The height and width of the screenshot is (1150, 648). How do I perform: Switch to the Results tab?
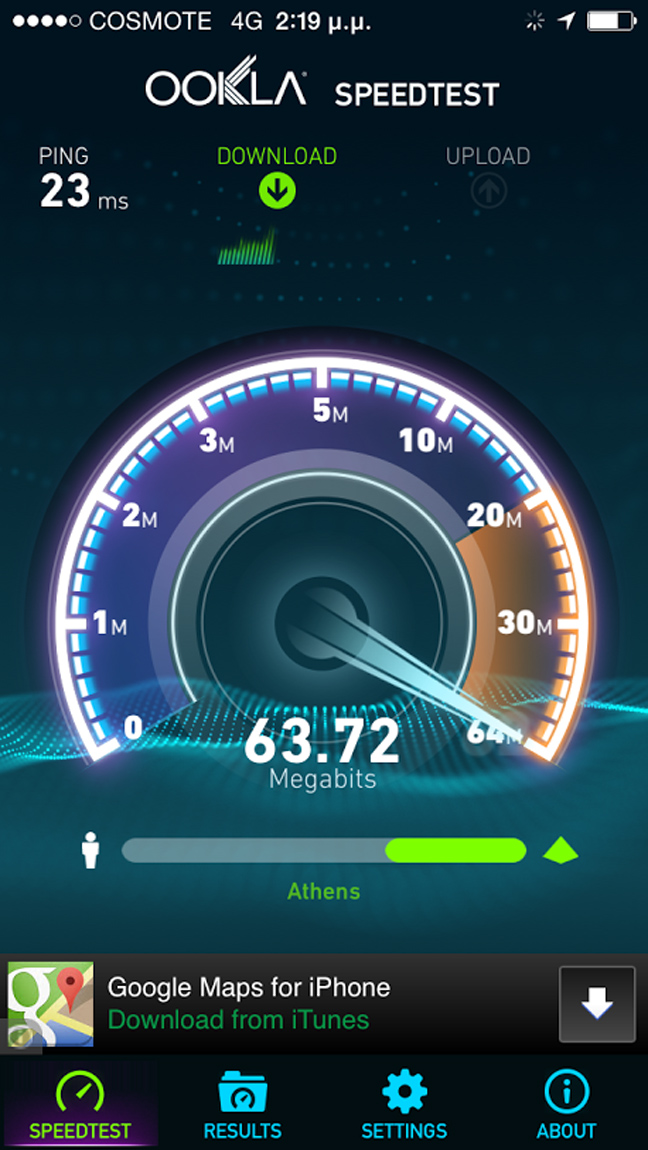pos(242,1105)
